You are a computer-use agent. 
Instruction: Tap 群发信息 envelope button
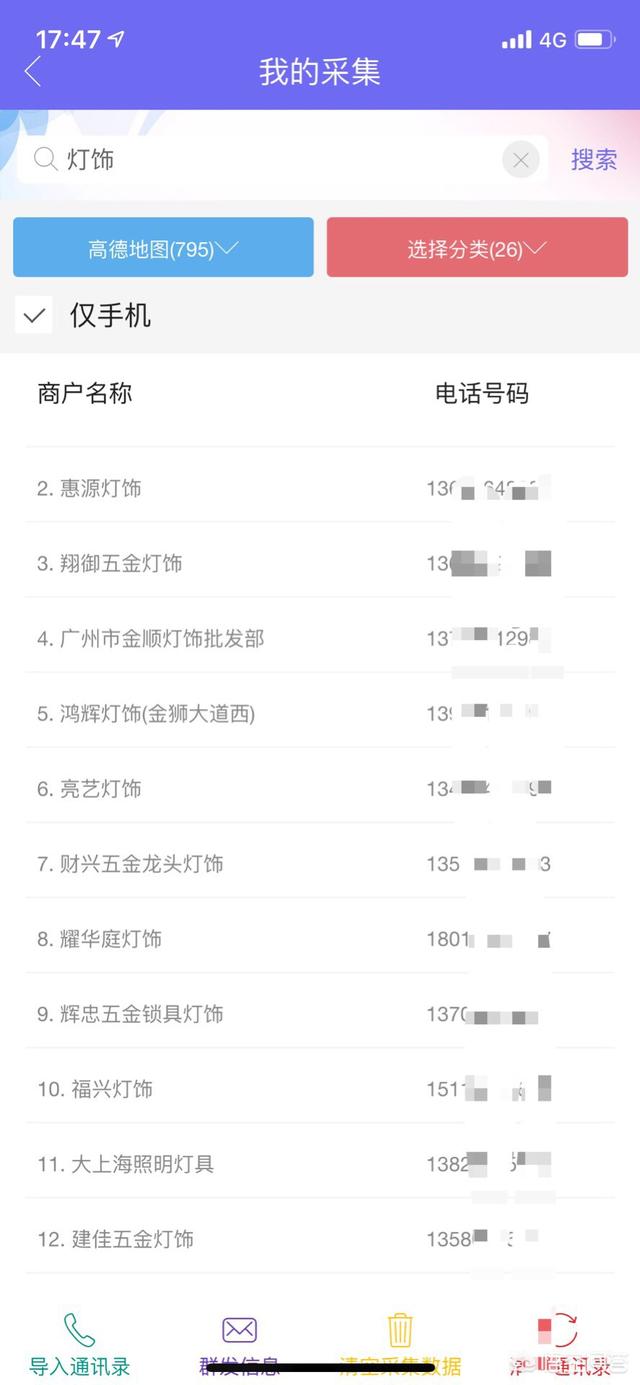pos(240,1344)
